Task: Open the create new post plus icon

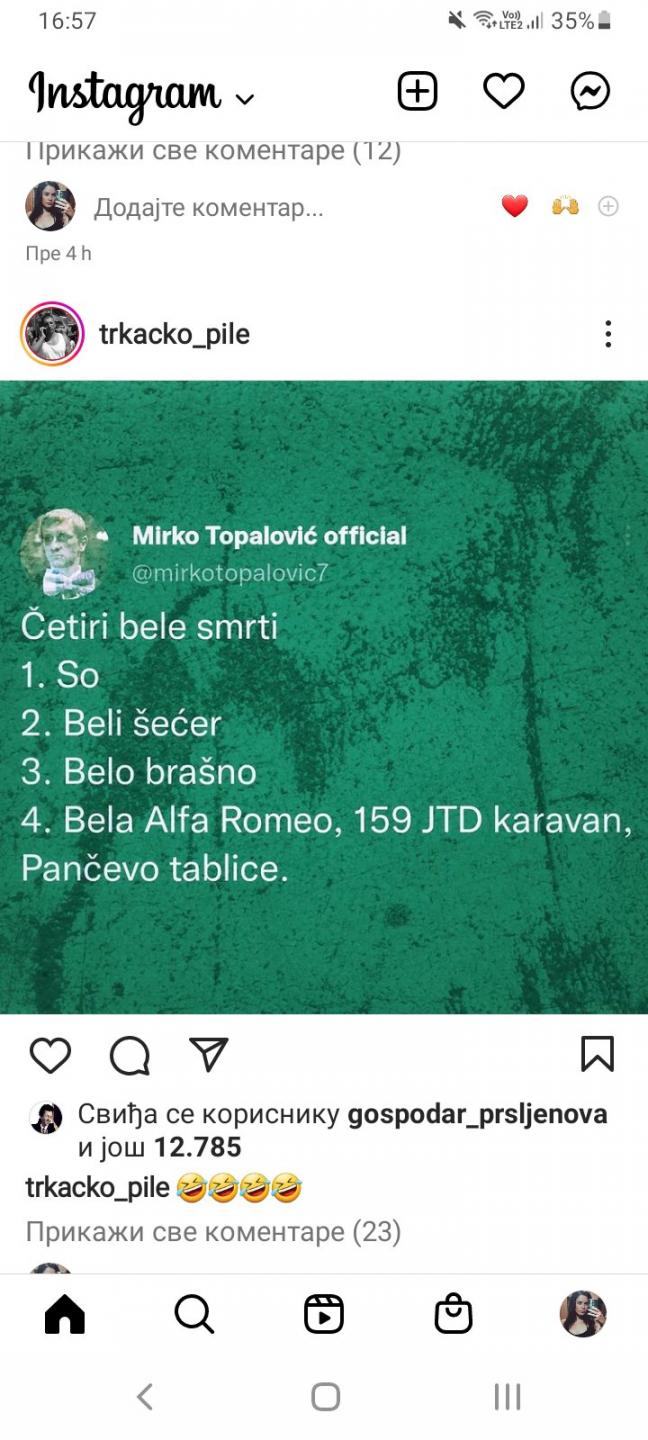Action: [x=417, y=91]
